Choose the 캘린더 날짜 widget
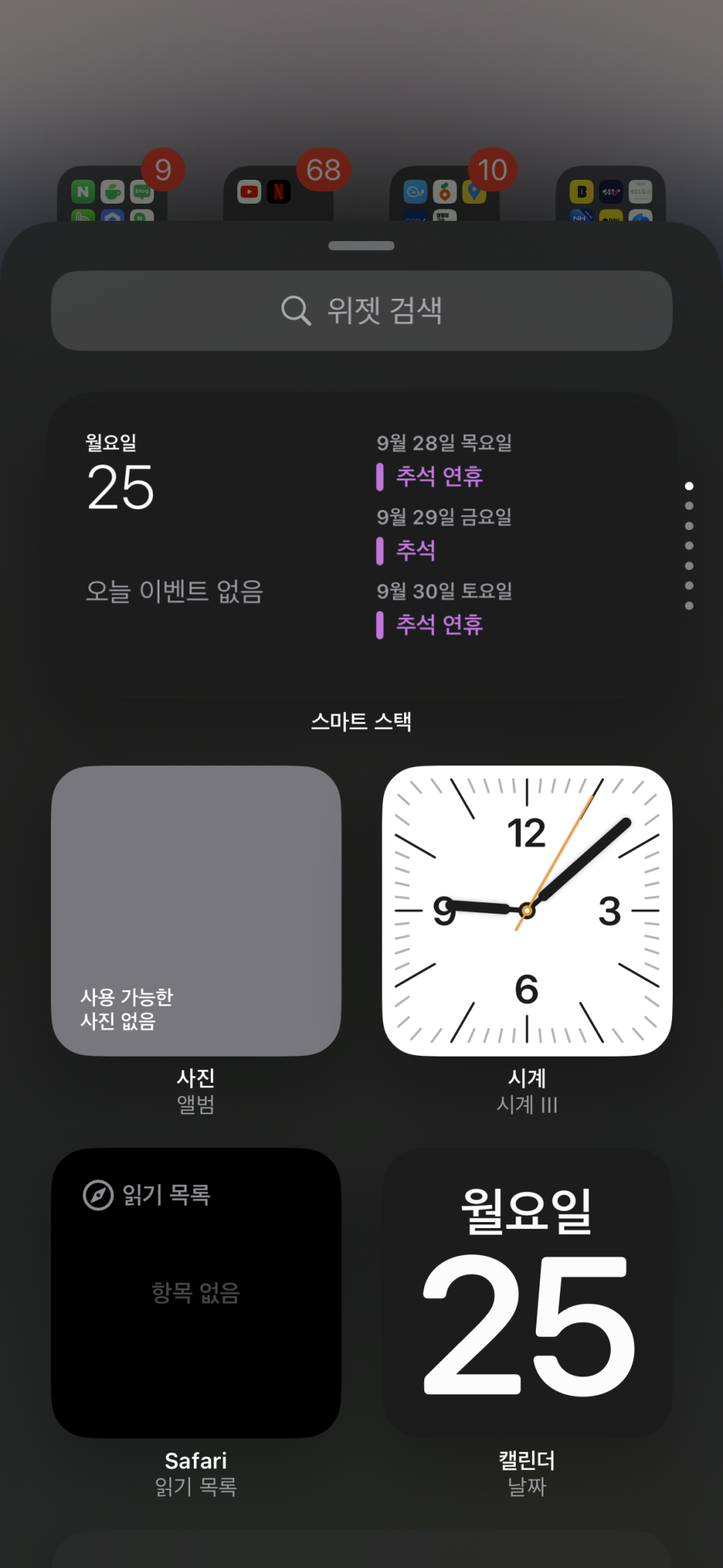This screenshot has width=723, height=1568. point(527,1293)
